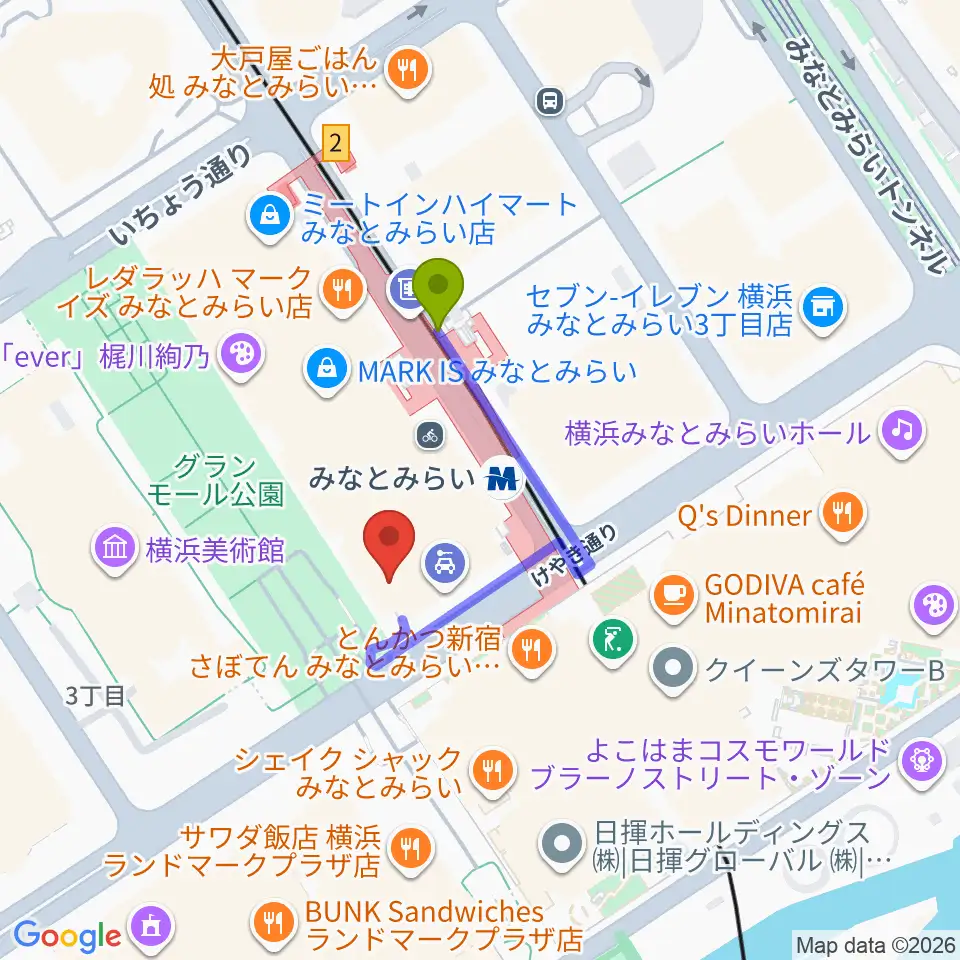Open the よこはまコスモワールド attraction marker
Viewport: 960px width, 960px height.
tap(922, 762)
